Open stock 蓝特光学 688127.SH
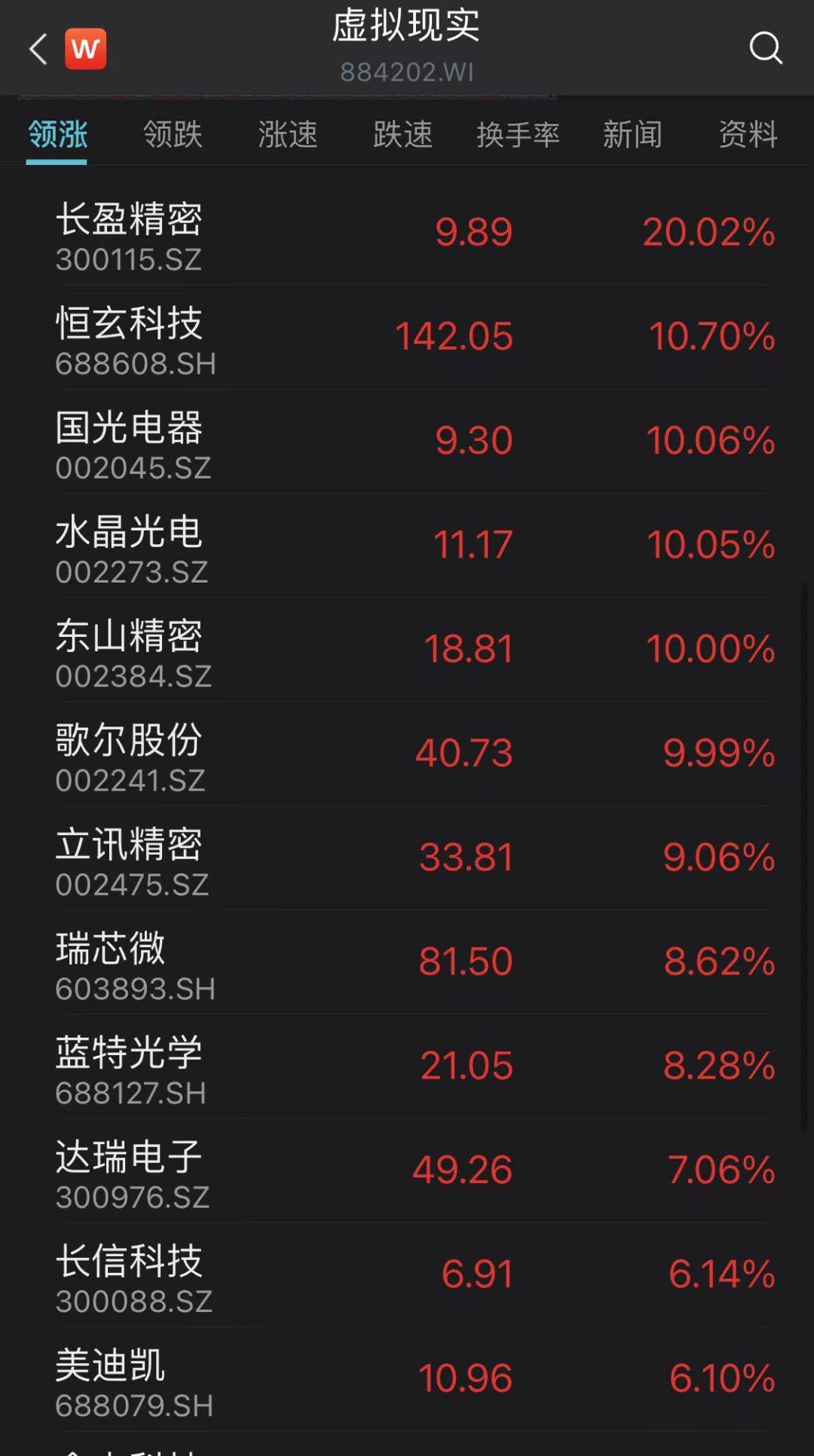 click(407, 1066)
